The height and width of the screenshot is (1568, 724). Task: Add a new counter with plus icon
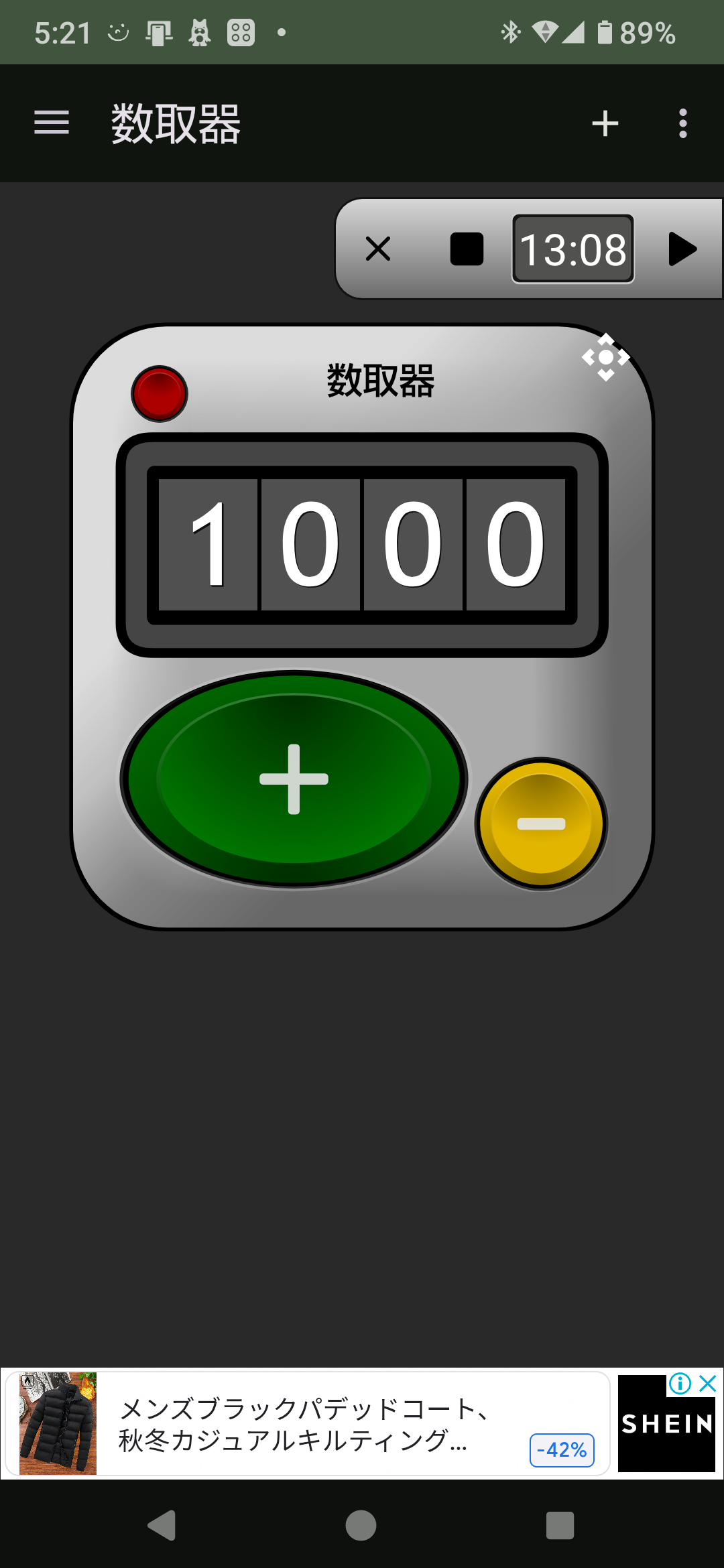(605, 123)
